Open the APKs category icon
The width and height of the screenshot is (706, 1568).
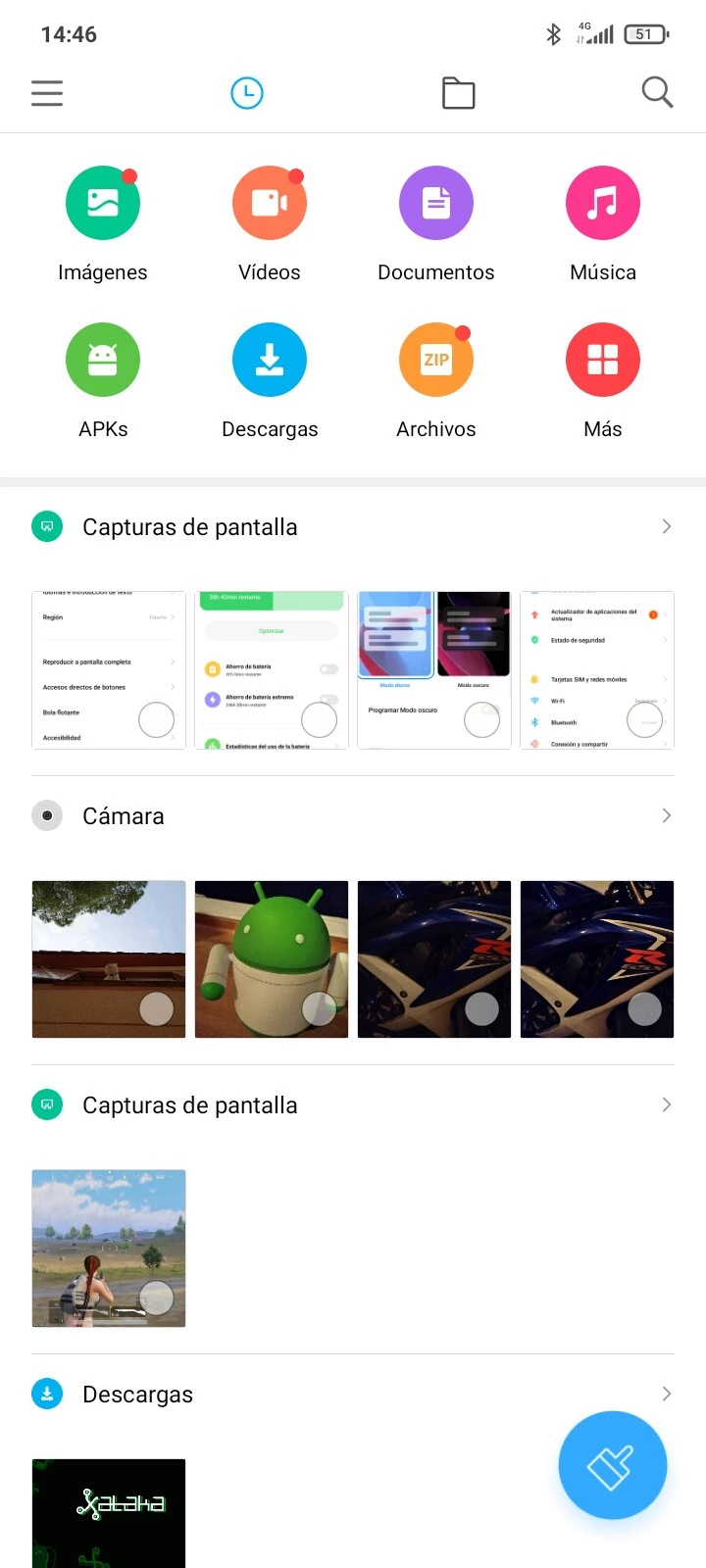[x=103, y=359]
